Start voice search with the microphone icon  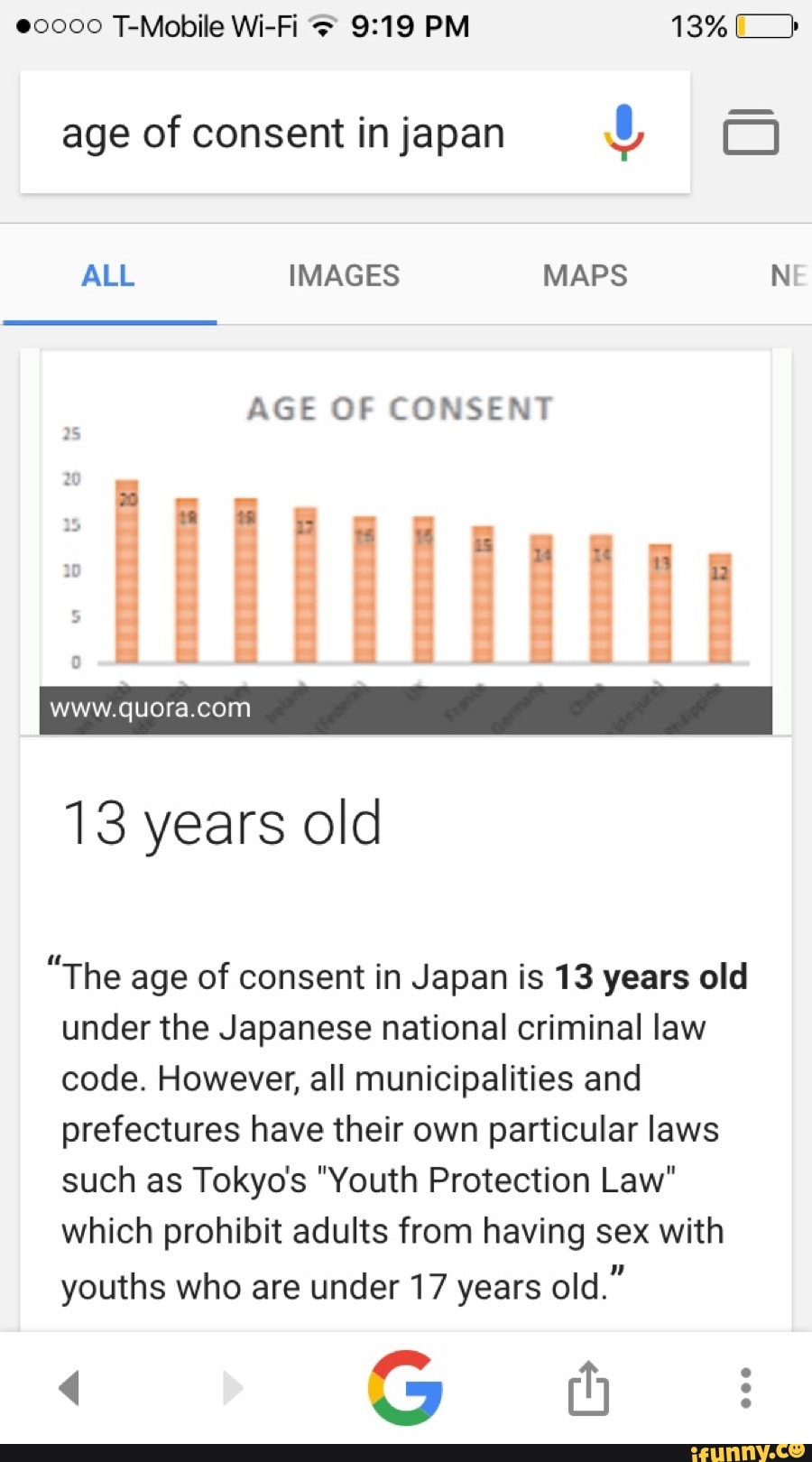623,133
